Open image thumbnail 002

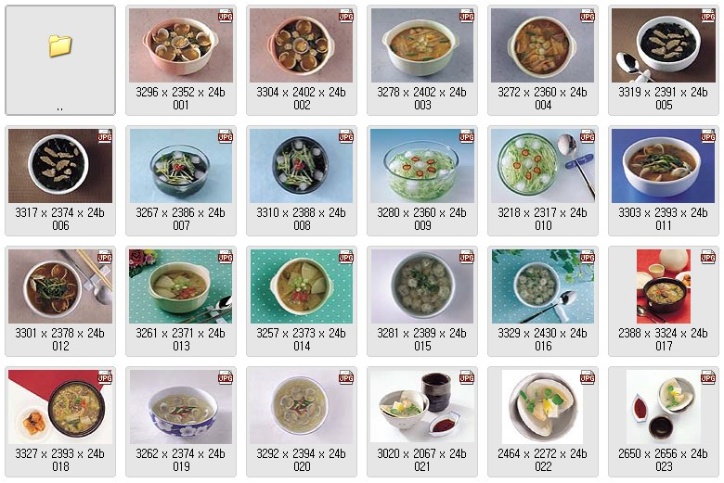pyautogui.click(x=301, y=46)
